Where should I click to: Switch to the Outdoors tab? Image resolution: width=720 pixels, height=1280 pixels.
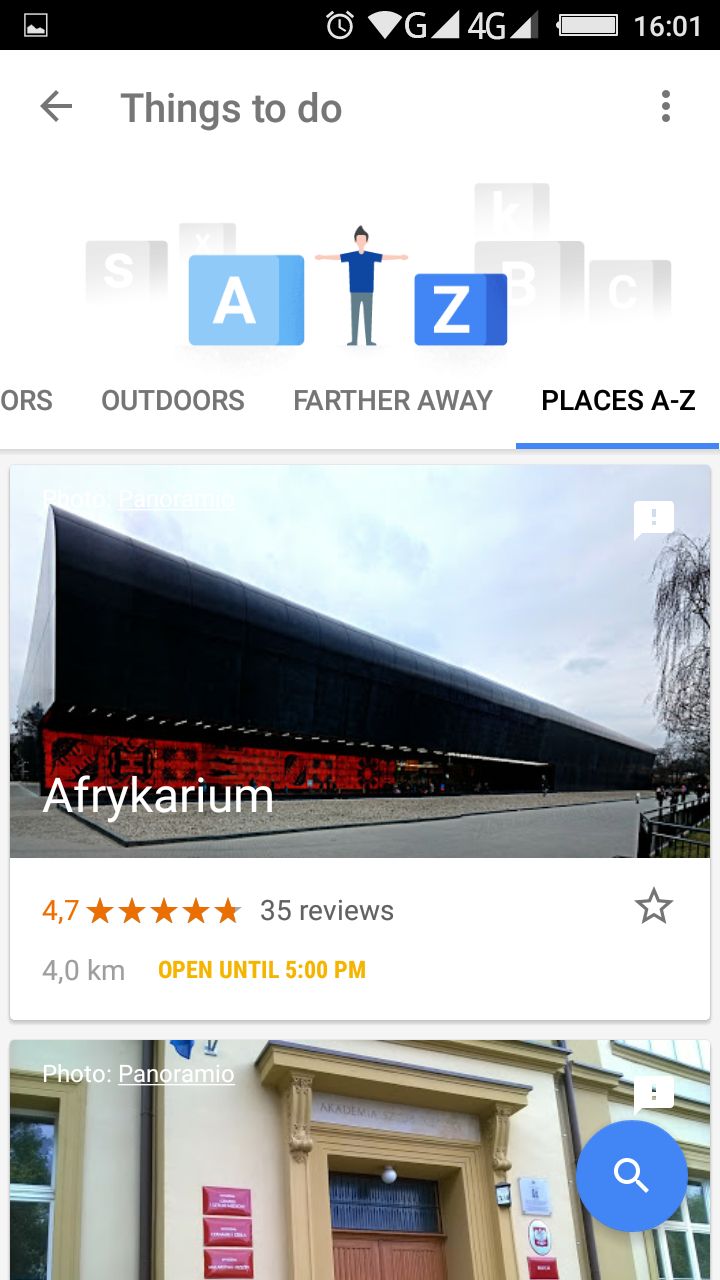tap(173, 401)
